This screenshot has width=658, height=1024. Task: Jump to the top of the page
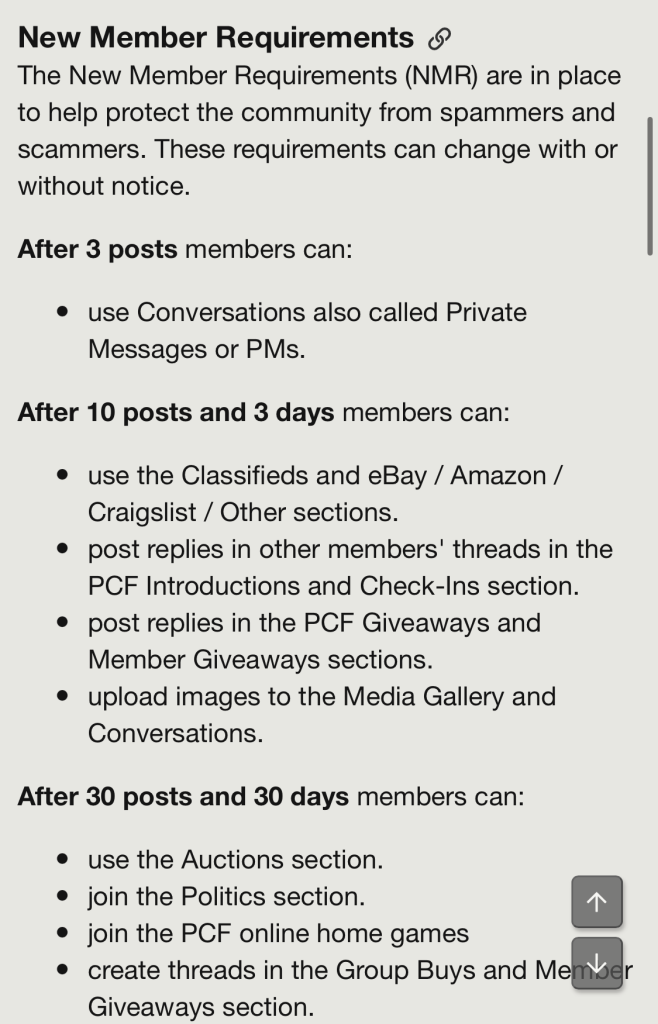click(x=597, y=902)
